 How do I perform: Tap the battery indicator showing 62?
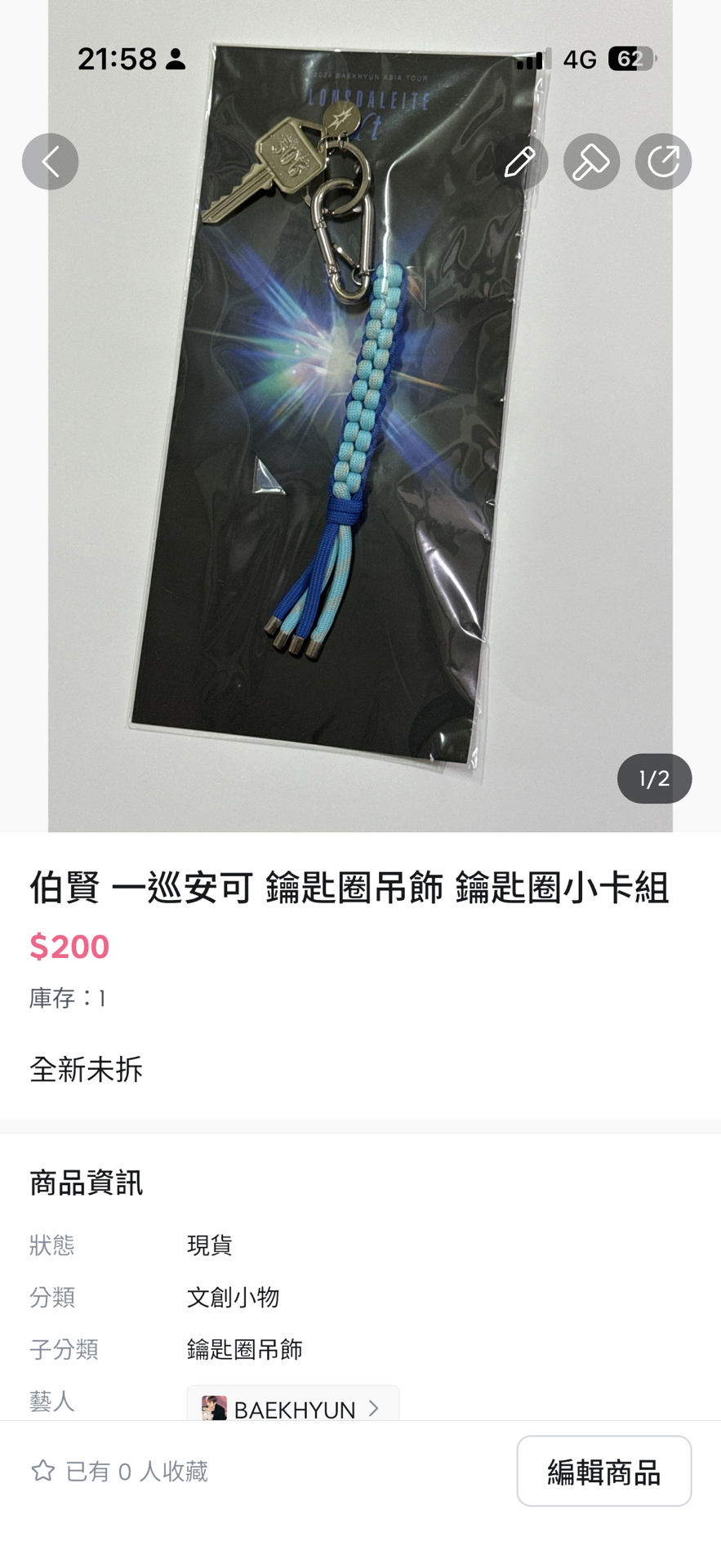point(629,59)
